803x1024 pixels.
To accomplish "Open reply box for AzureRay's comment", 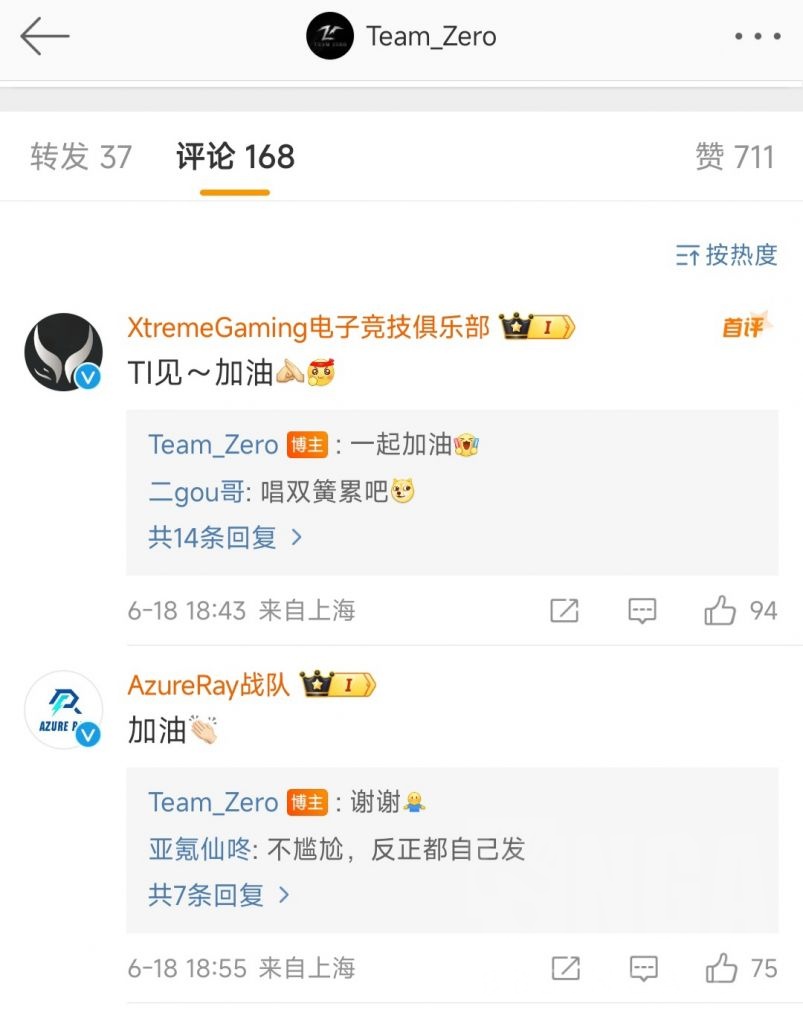I will (641, 968).
